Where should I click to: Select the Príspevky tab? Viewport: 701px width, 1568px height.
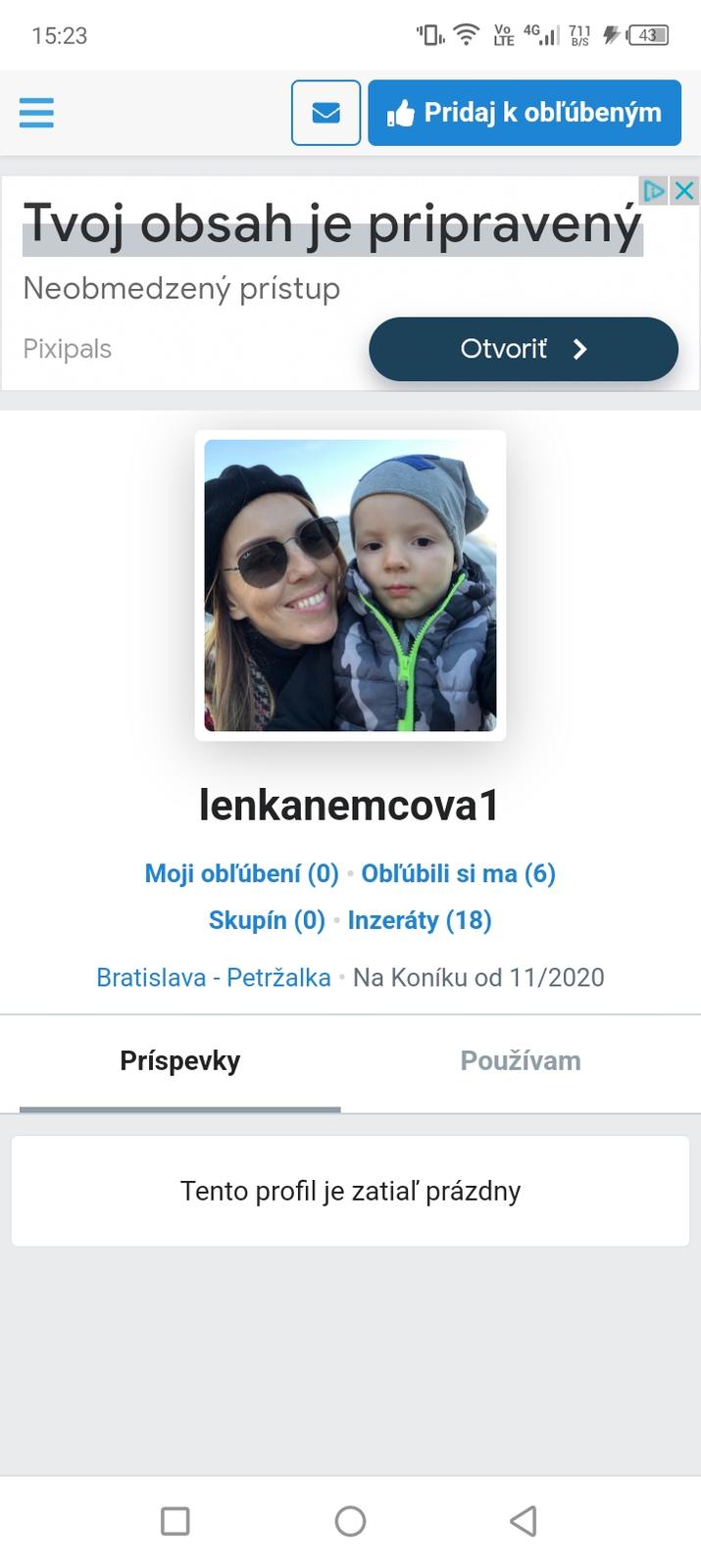180,1060
